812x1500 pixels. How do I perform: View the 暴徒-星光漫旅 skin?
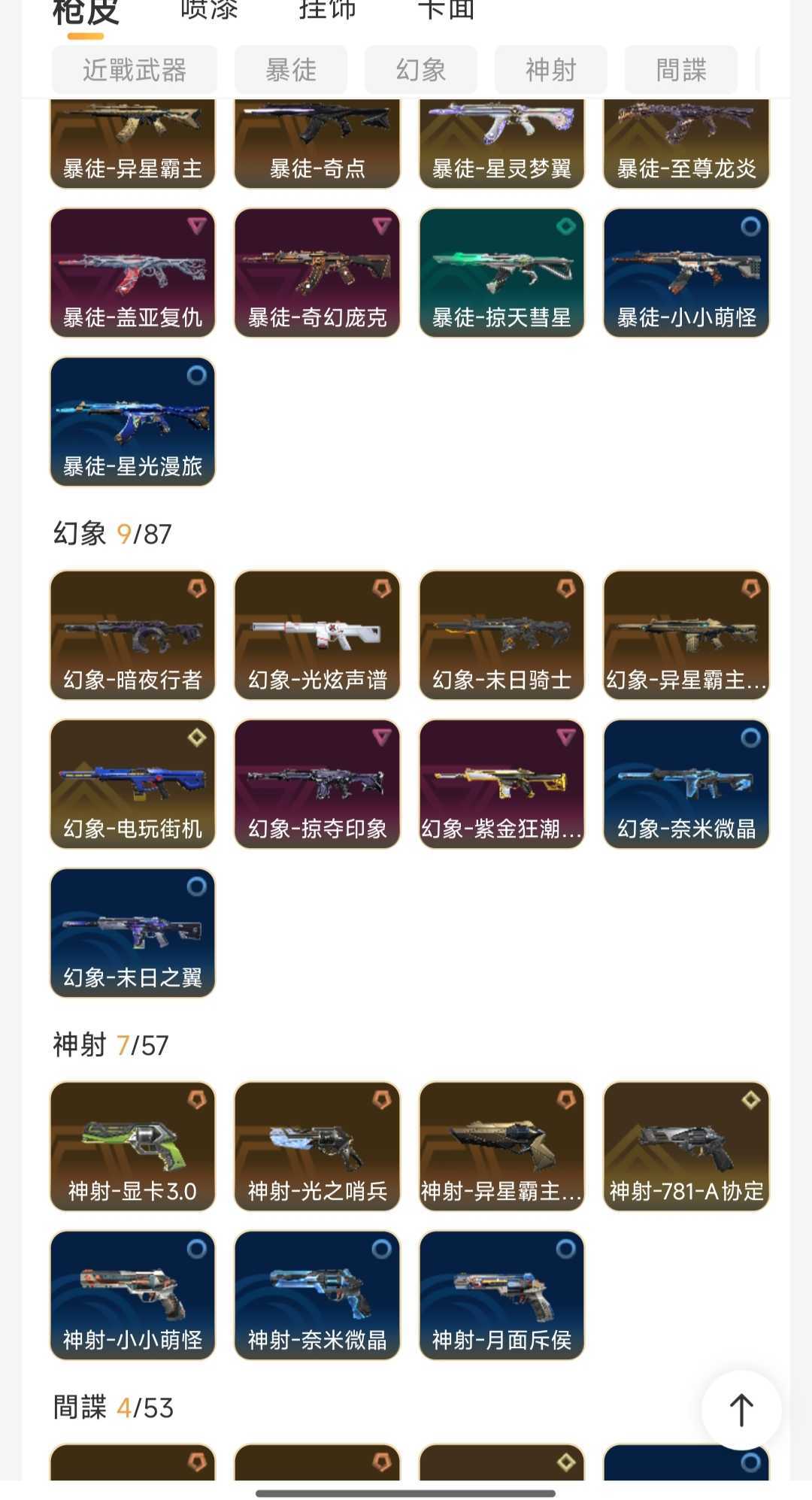(x=133, y=422)
